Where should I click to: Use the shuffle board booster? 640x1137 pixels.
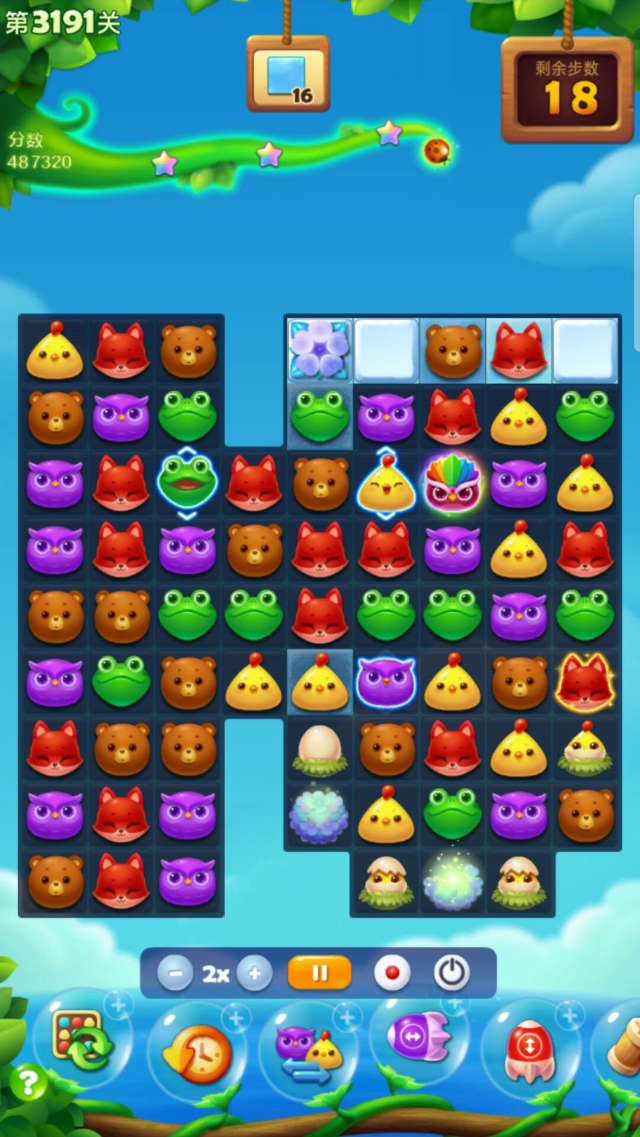[82, 1042]
